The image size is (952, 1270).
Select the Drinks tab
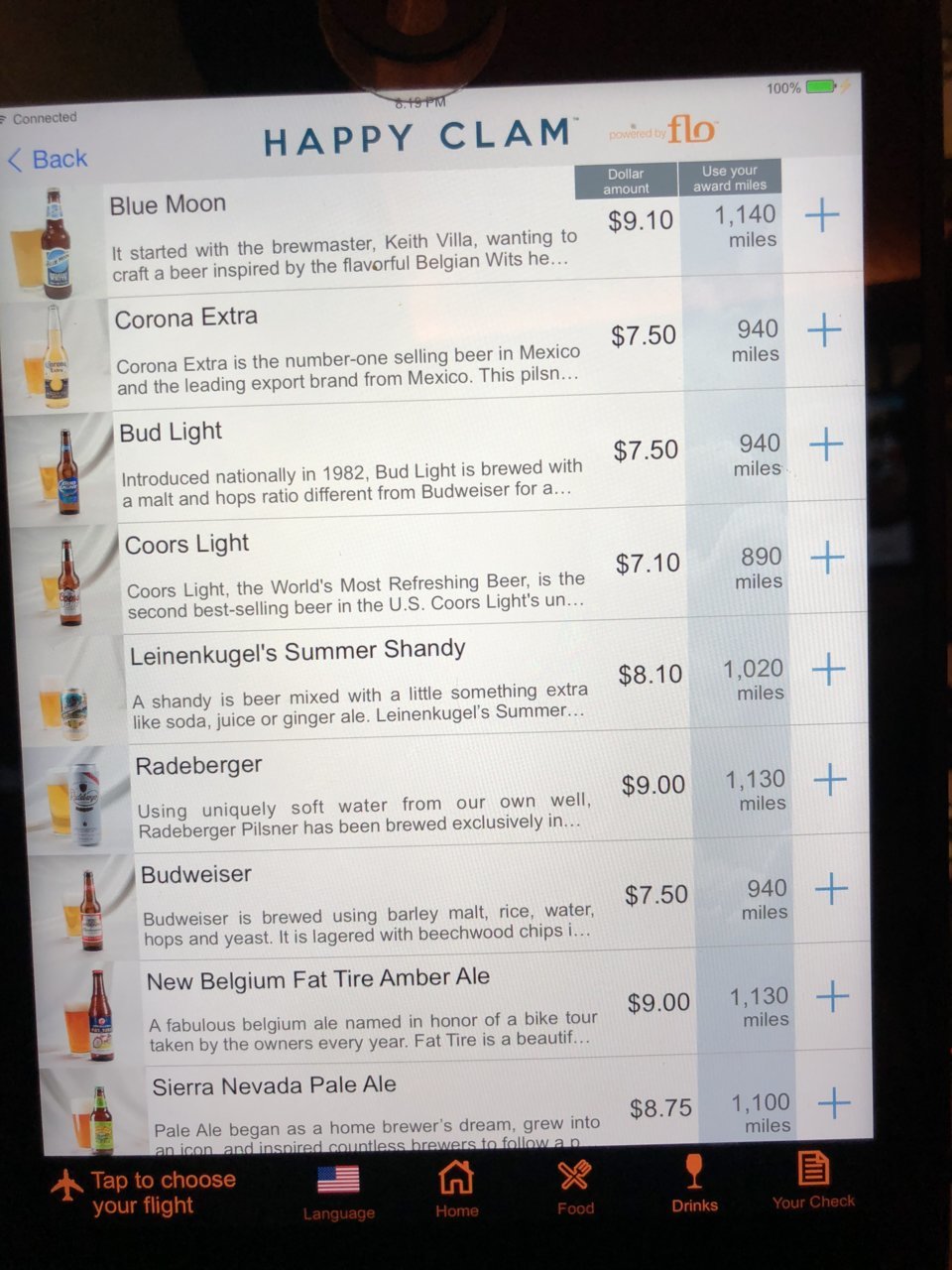click(694, 1184)
